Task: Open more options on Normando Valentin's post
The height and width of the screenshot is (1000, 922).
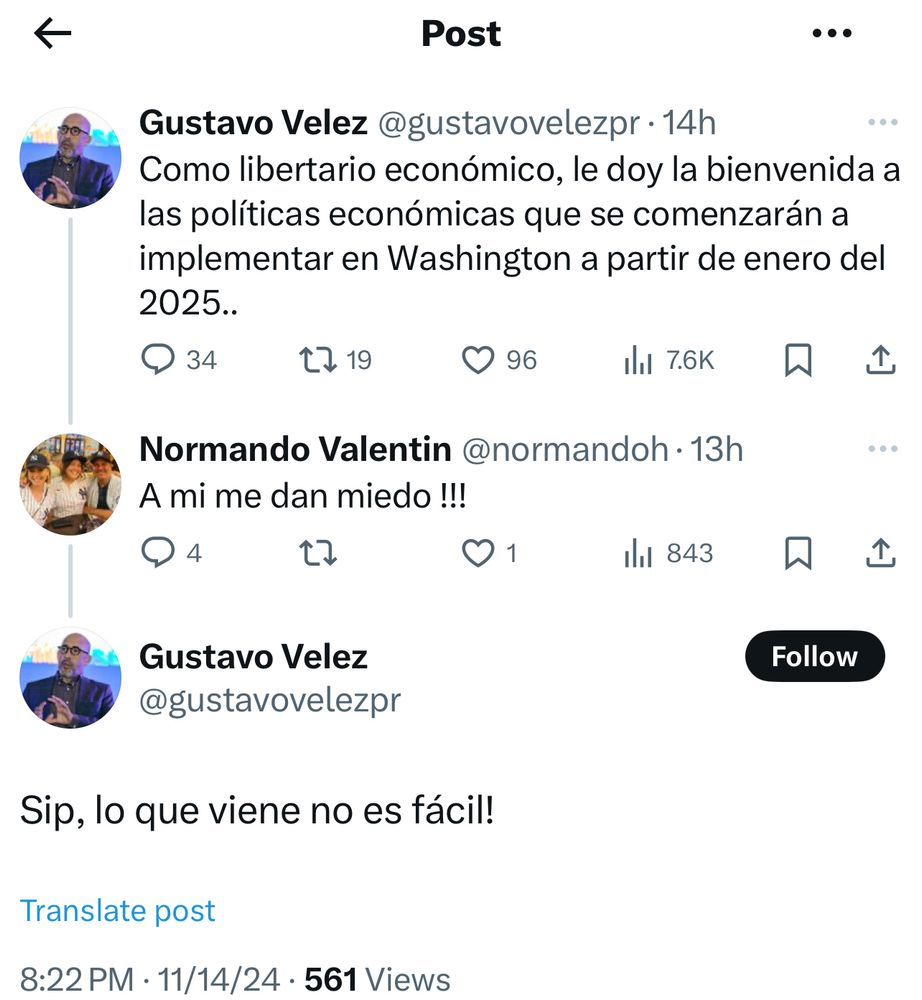Action: (x=882, y=450)
